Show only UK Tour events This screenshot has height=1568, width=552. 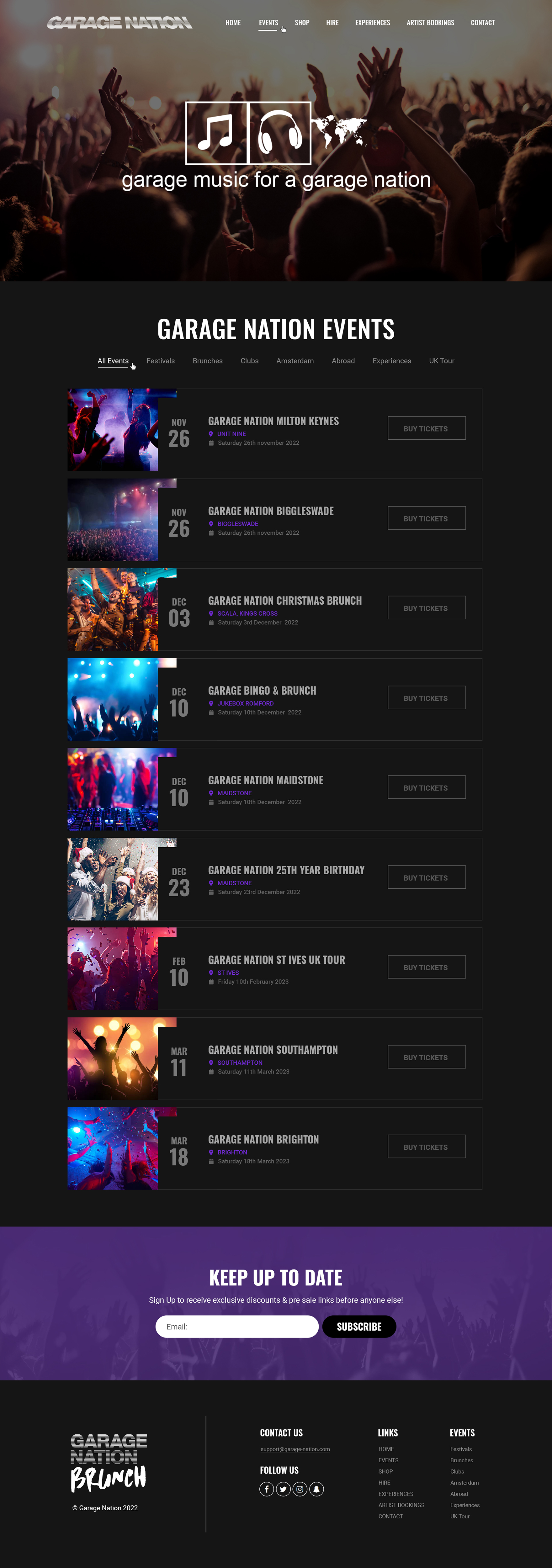[x=441, y=361]
